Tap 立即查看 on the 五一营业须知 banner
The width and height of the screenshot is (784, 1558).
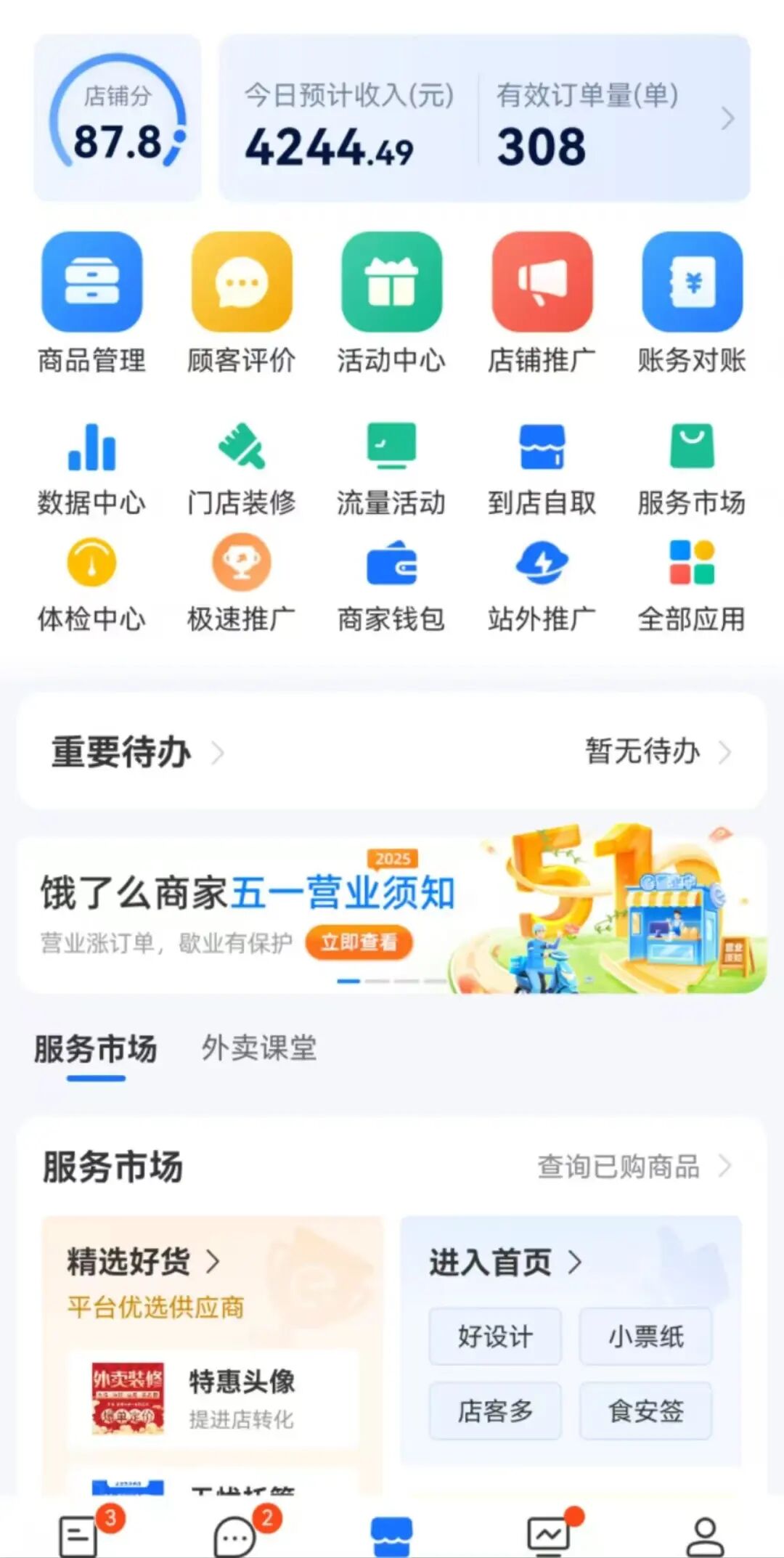tap(359, 942)
